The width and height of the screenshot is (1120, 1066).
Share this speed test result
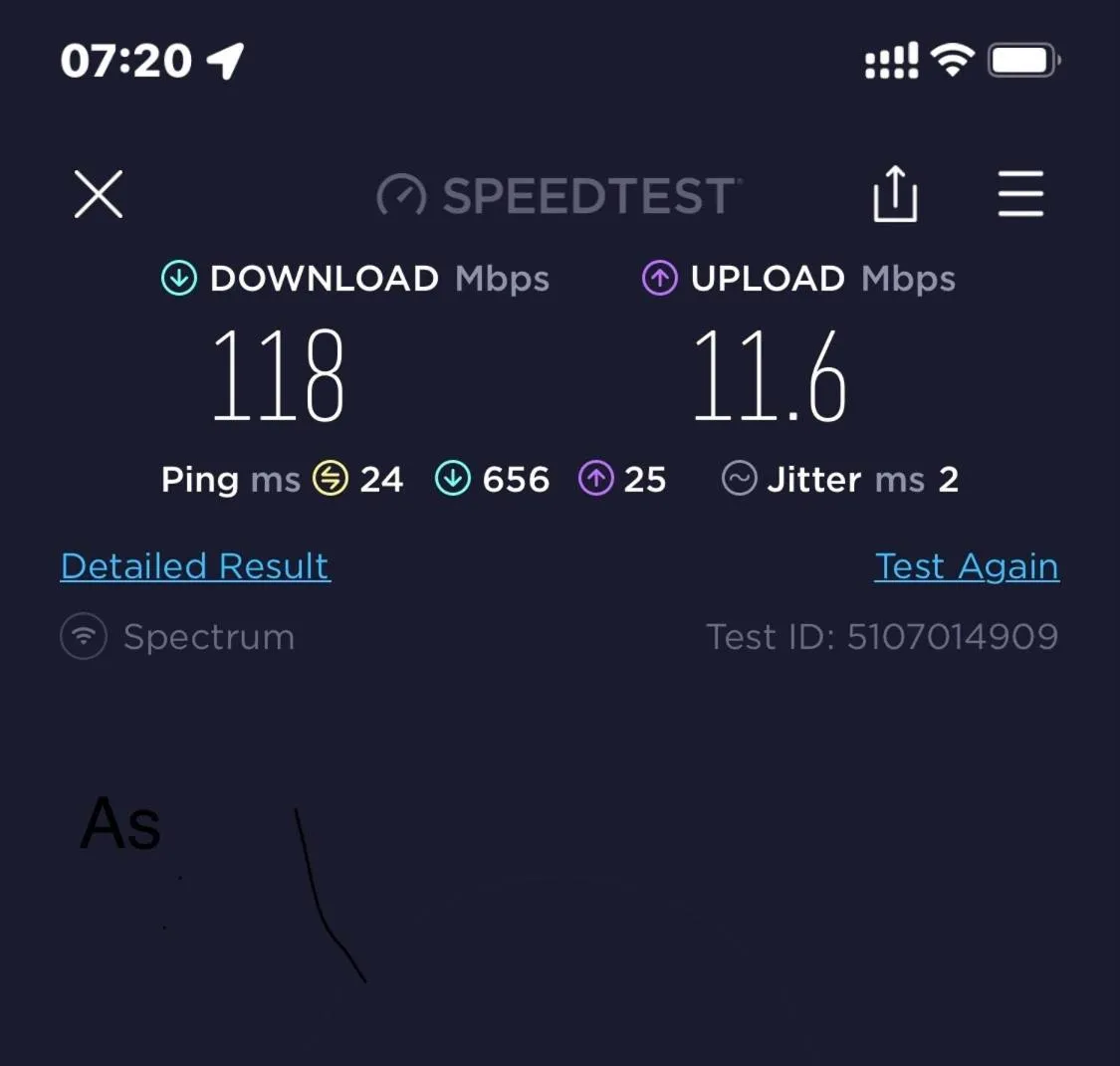click(x=894, y=193)
